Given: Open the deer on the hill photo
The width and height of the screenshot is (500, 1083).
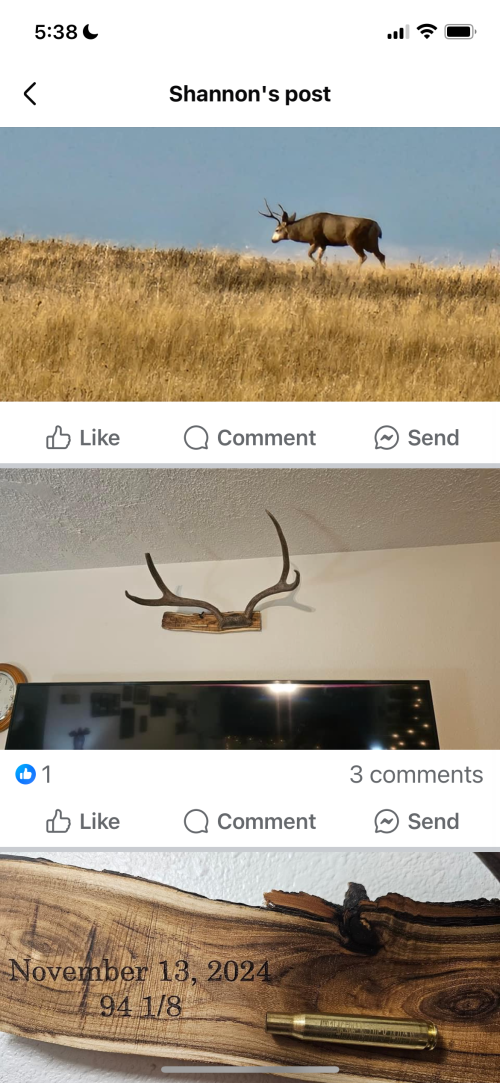Looking at the screenshot, I should [x=250, y=265].
